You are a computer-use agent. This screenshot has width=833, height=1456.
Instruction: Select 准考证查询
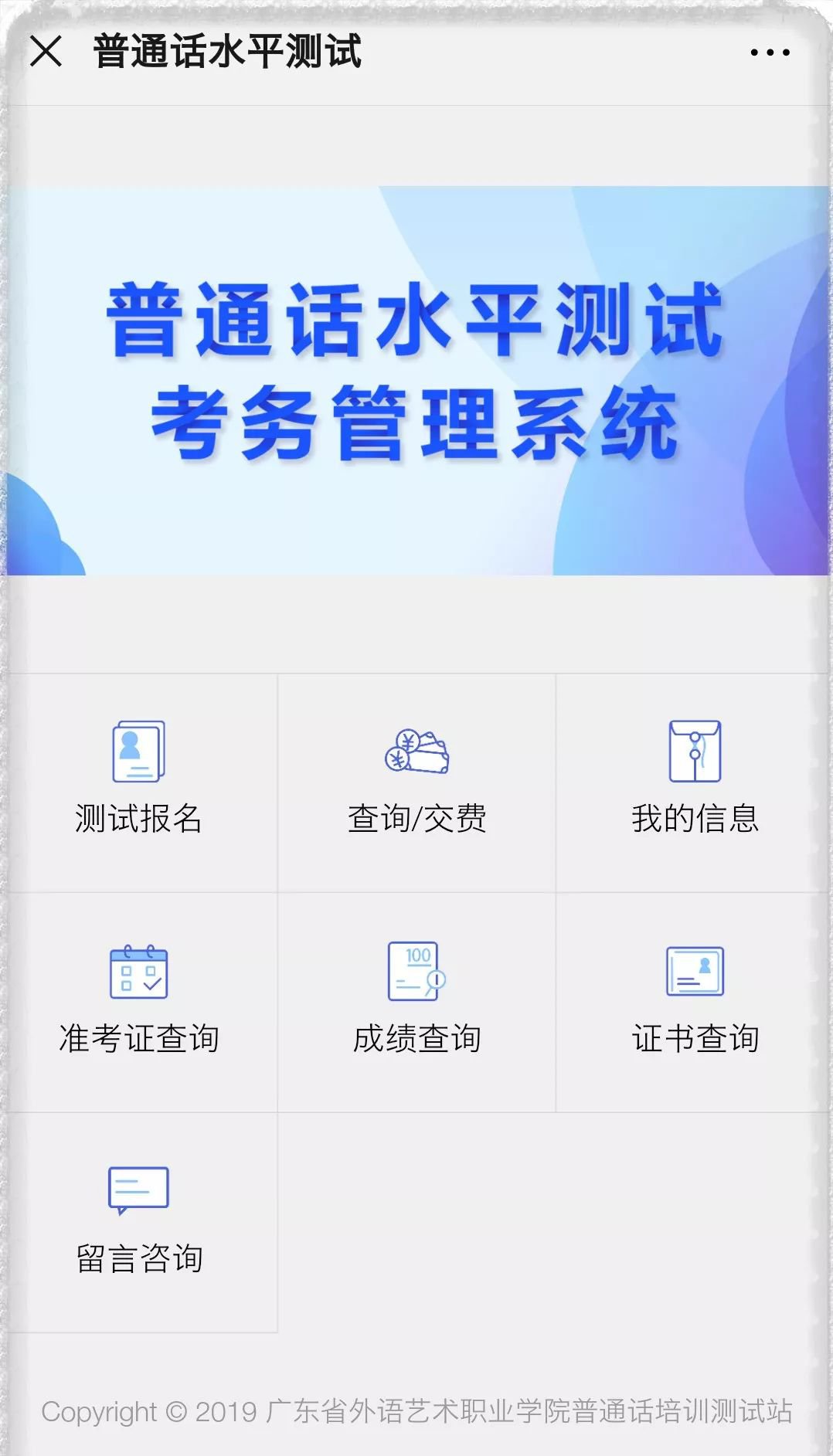click(139, 1001)
